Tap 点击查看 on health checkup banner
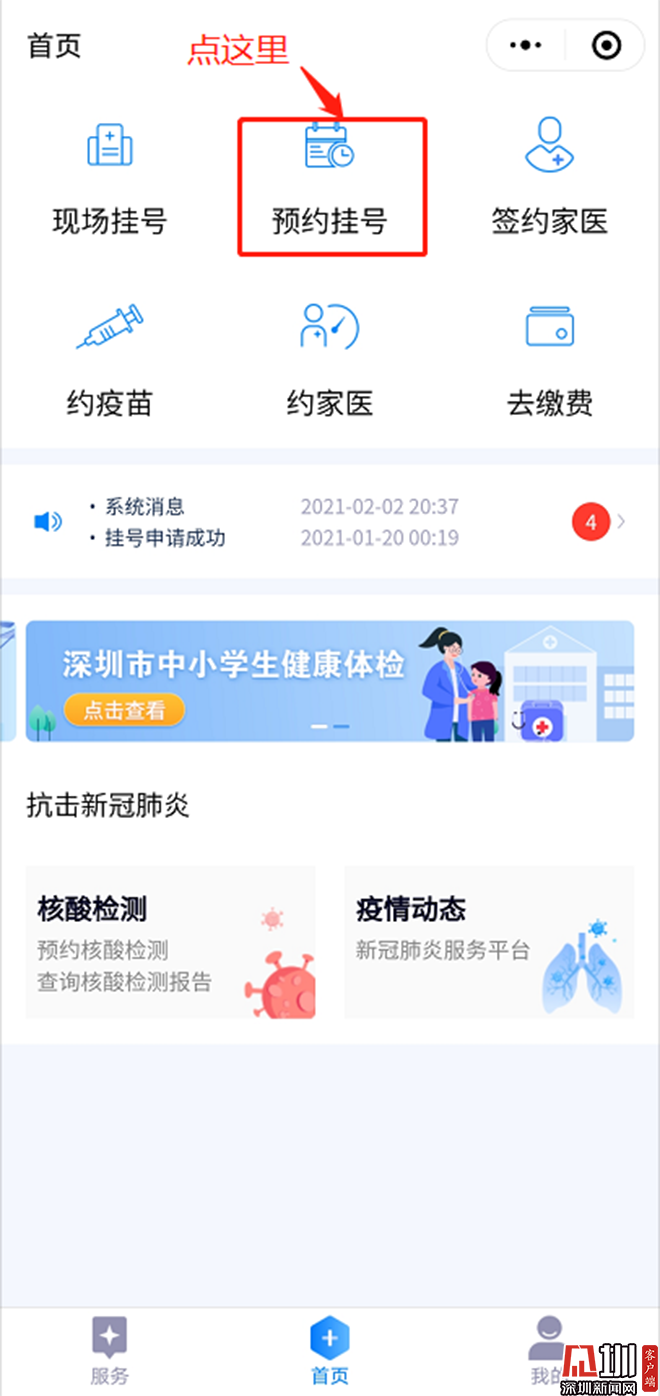The image size is (660, 1396). pyautogui.click(x=125, y=711)
